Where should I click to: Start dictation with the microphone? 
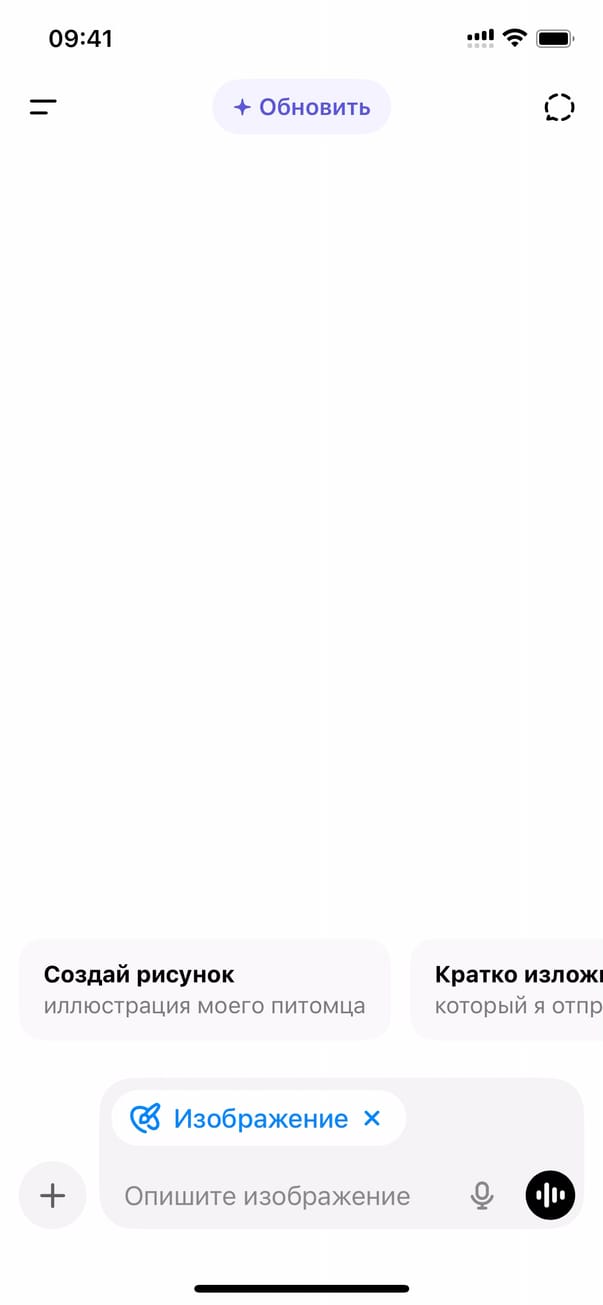coord(482,1195)
